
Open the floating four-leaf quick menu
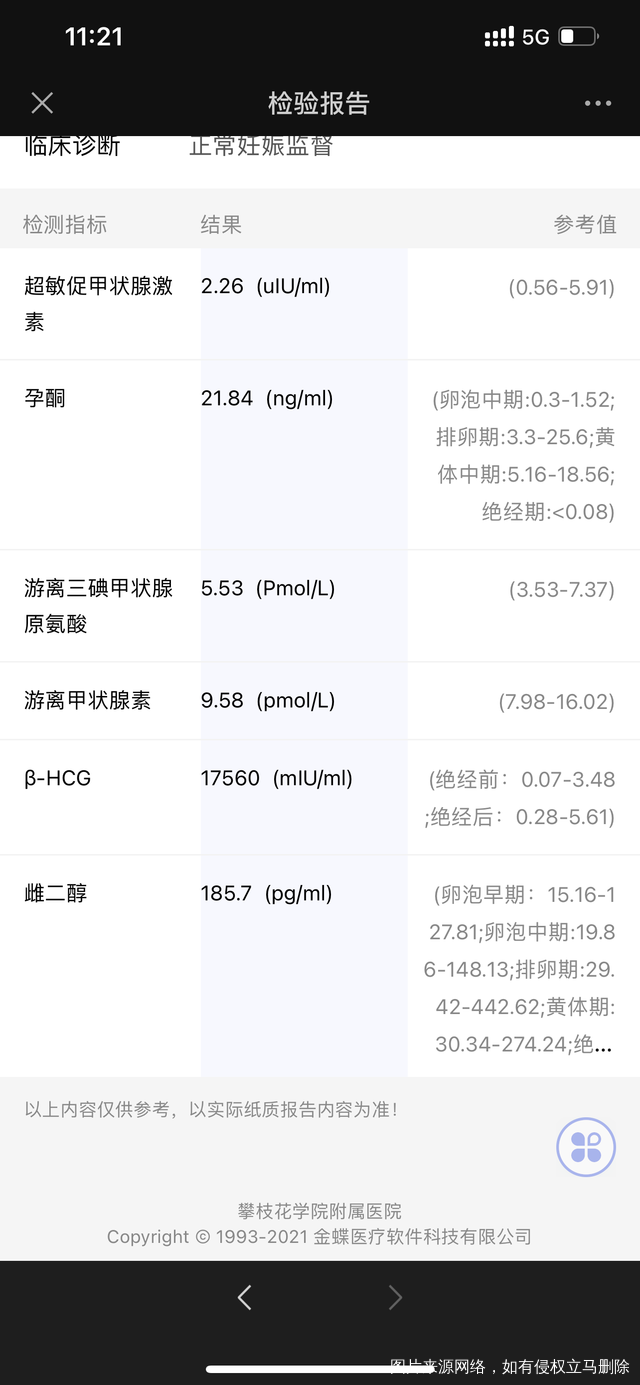coord(586,1147)
